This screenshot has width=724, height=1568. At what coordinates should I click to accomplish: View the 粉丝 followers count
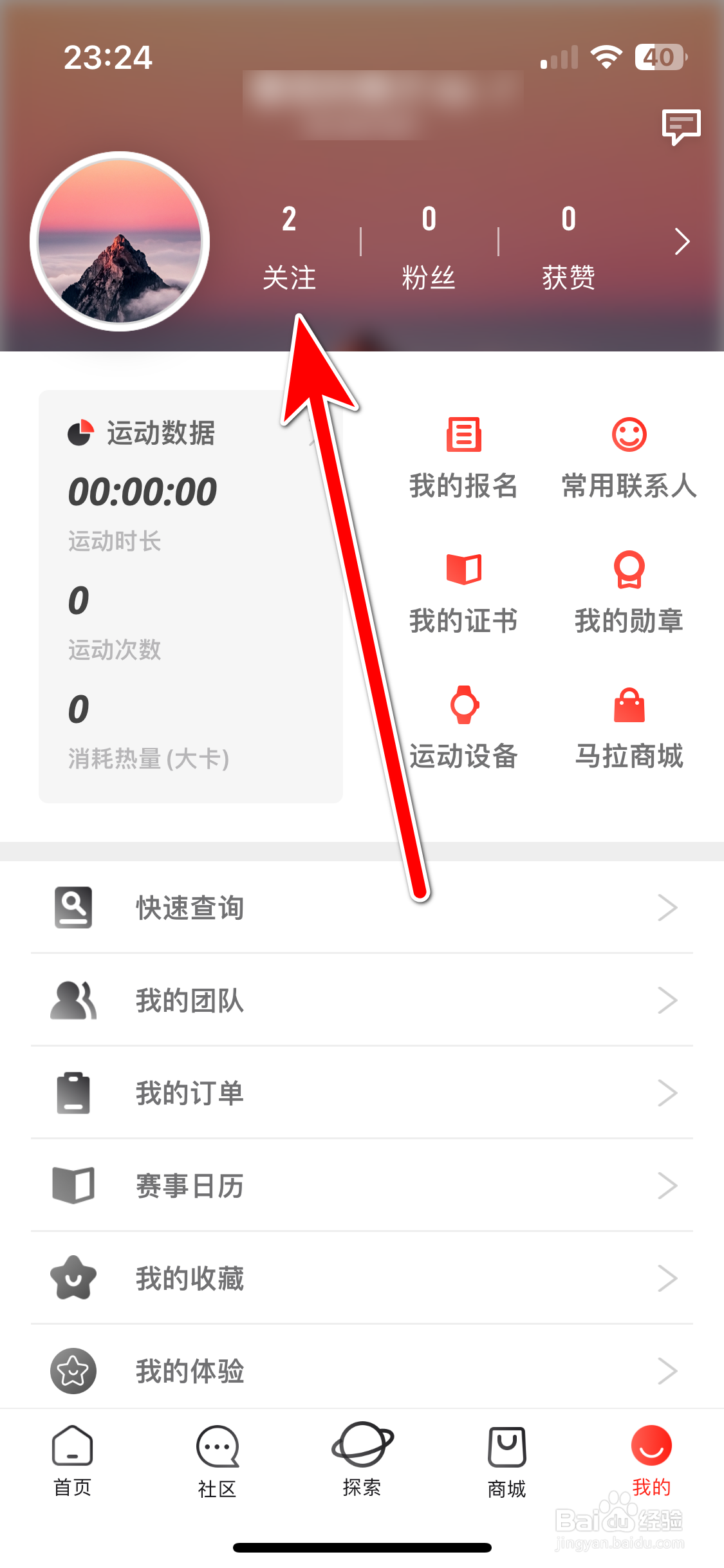[429, 248]
